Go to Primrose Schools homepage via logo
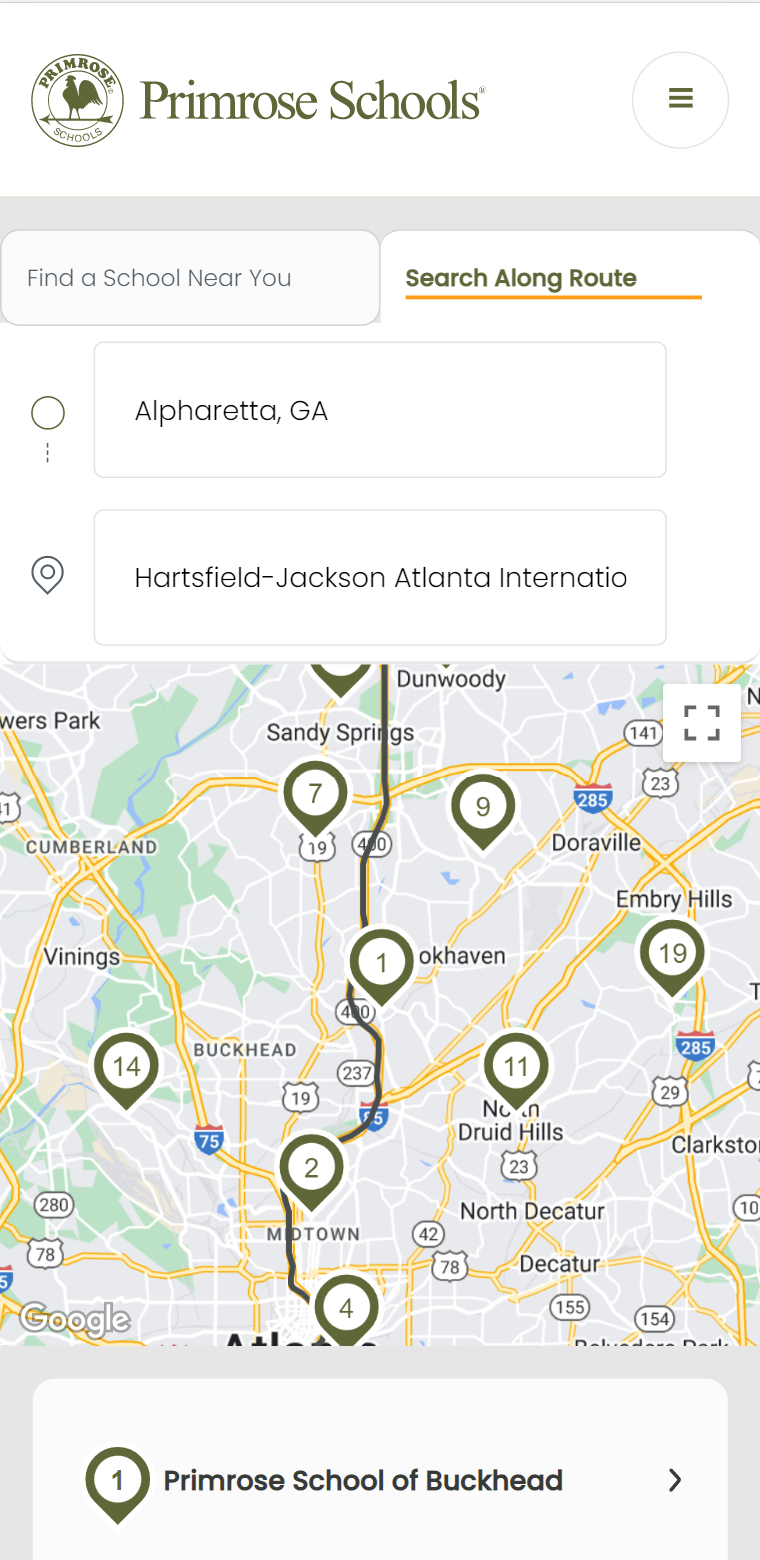Viewport: 760px width, 1560px height. point(258,100)
